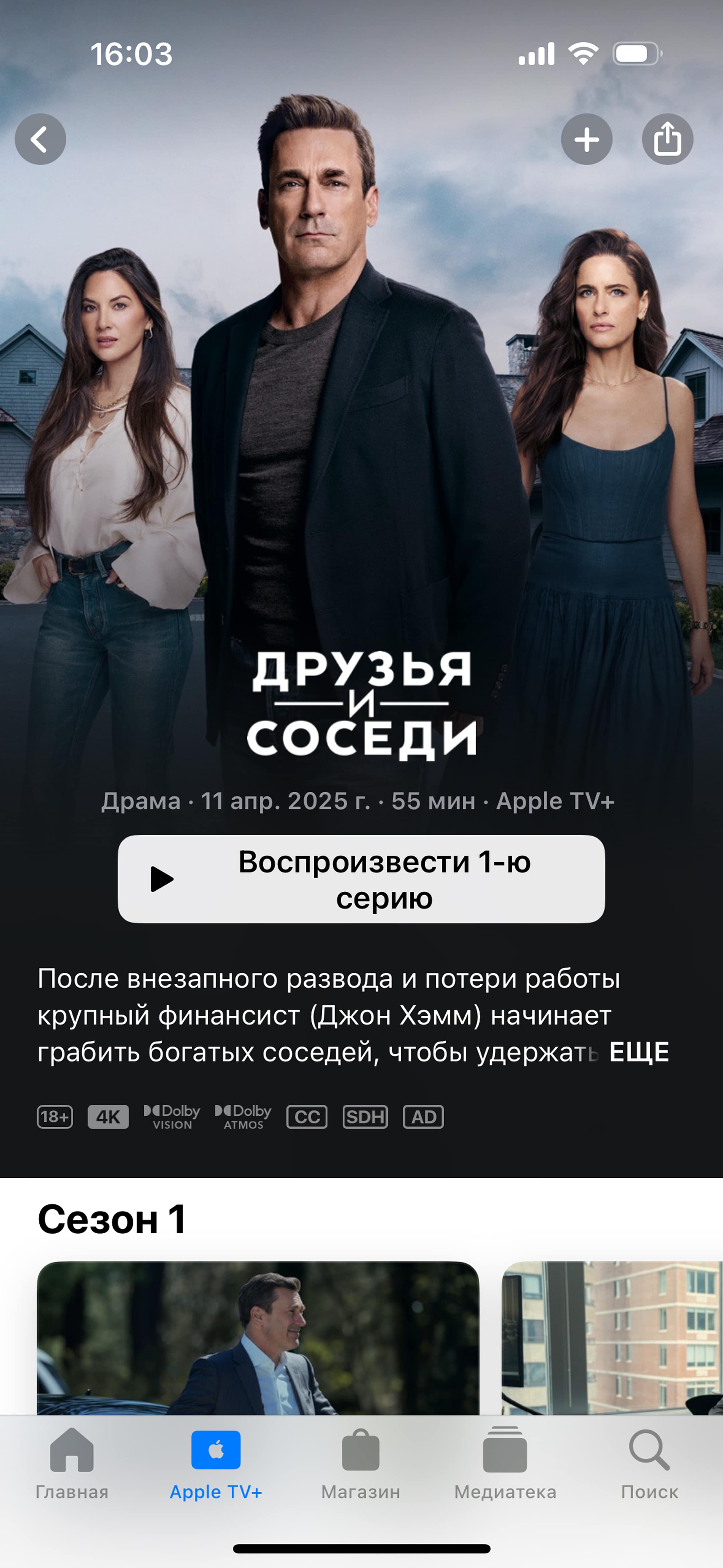Viewport: 723px width, 1568px height.
Task: Tap Воспроизвести 1-ю серию
Action: (361, 879)
